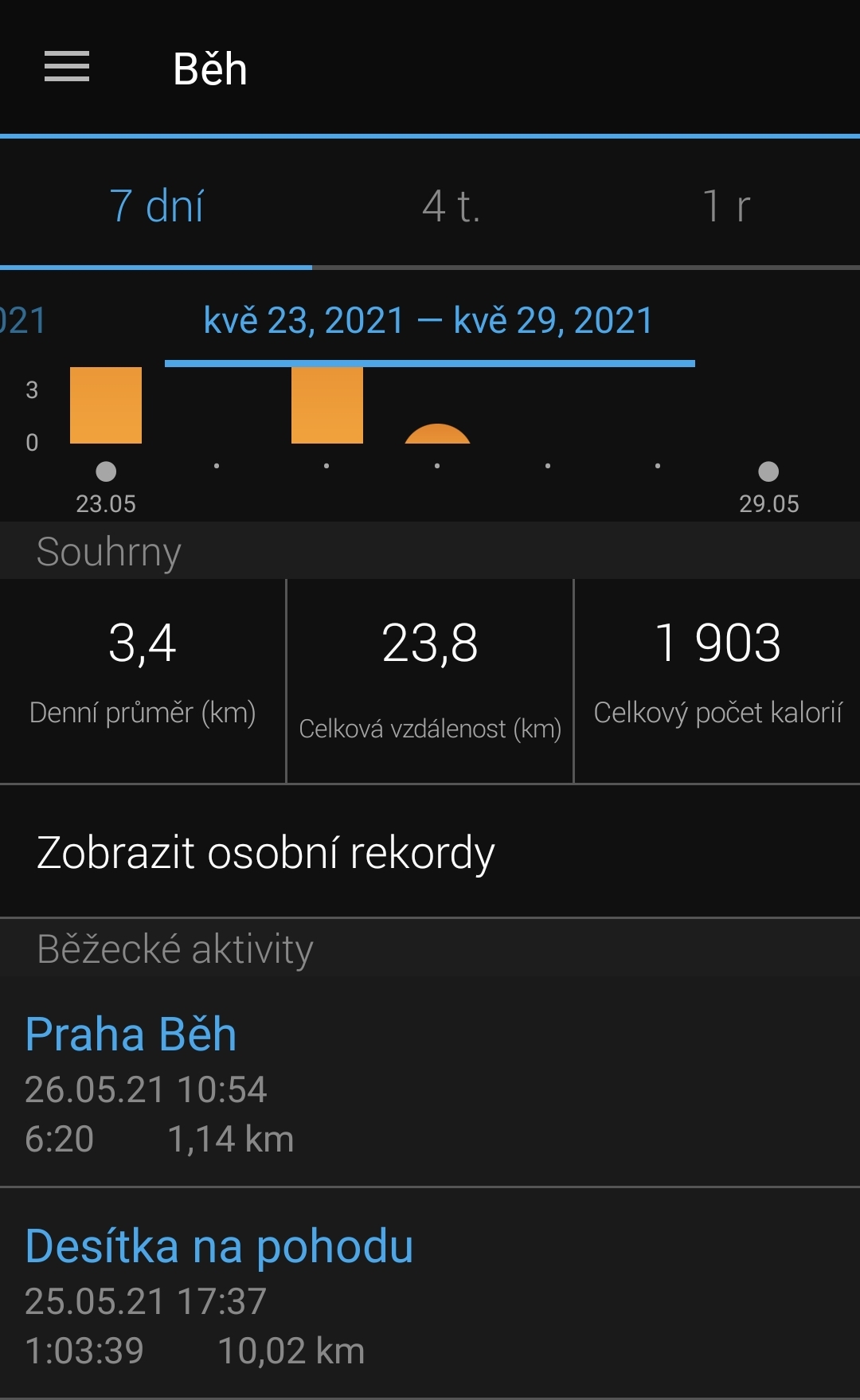Viewport: 860px width, 1400px height.
Task: Switch to the 1 r tab
Action: click(x=725, y=205)
